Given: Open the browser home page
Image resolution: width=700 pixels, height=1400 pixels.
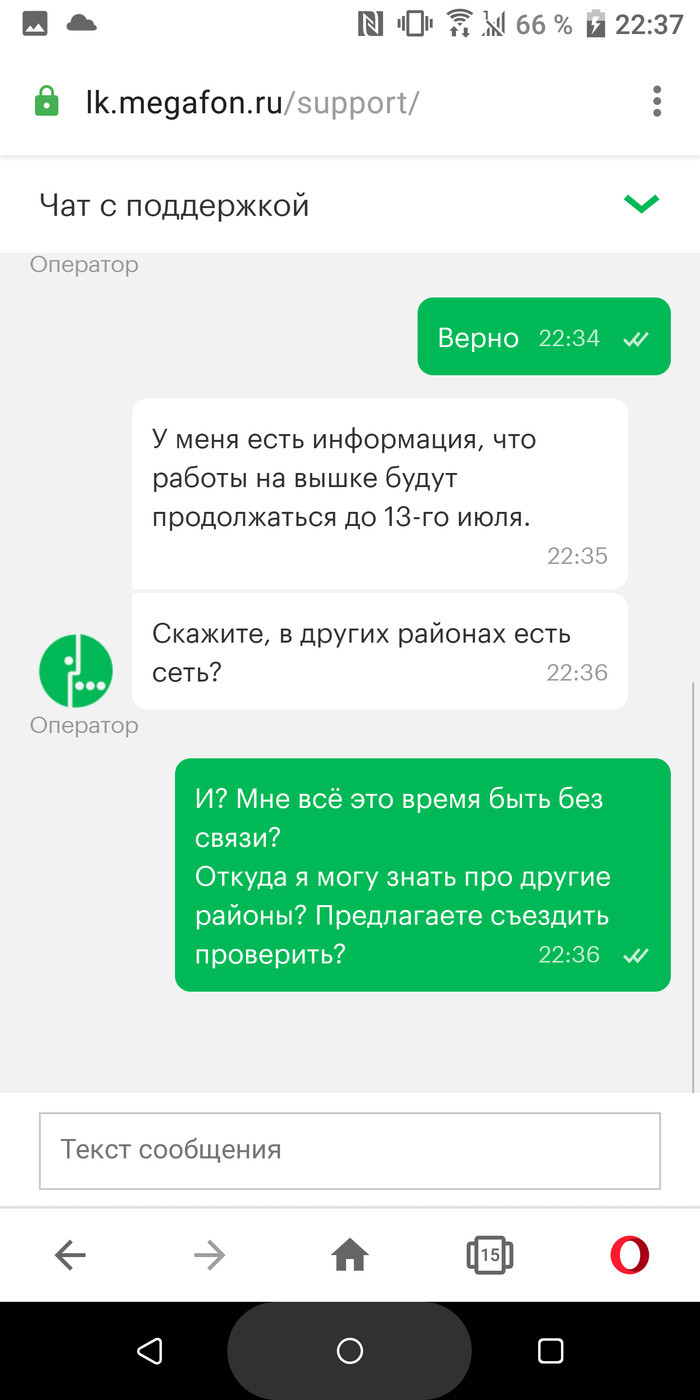Looking at the screenshot, I should pos(350,1254).
